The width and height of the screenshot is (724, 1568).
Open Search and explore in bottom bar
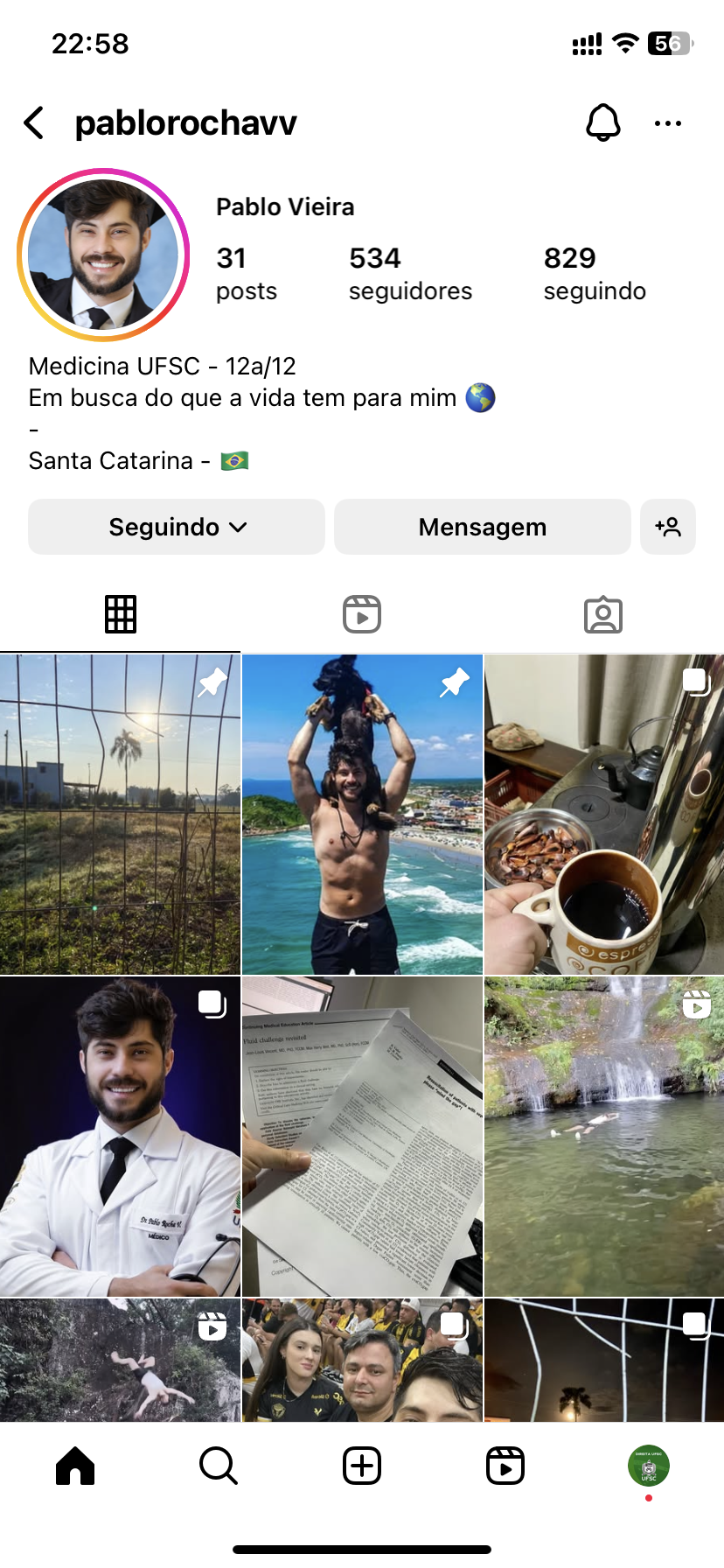point(219,1466)
